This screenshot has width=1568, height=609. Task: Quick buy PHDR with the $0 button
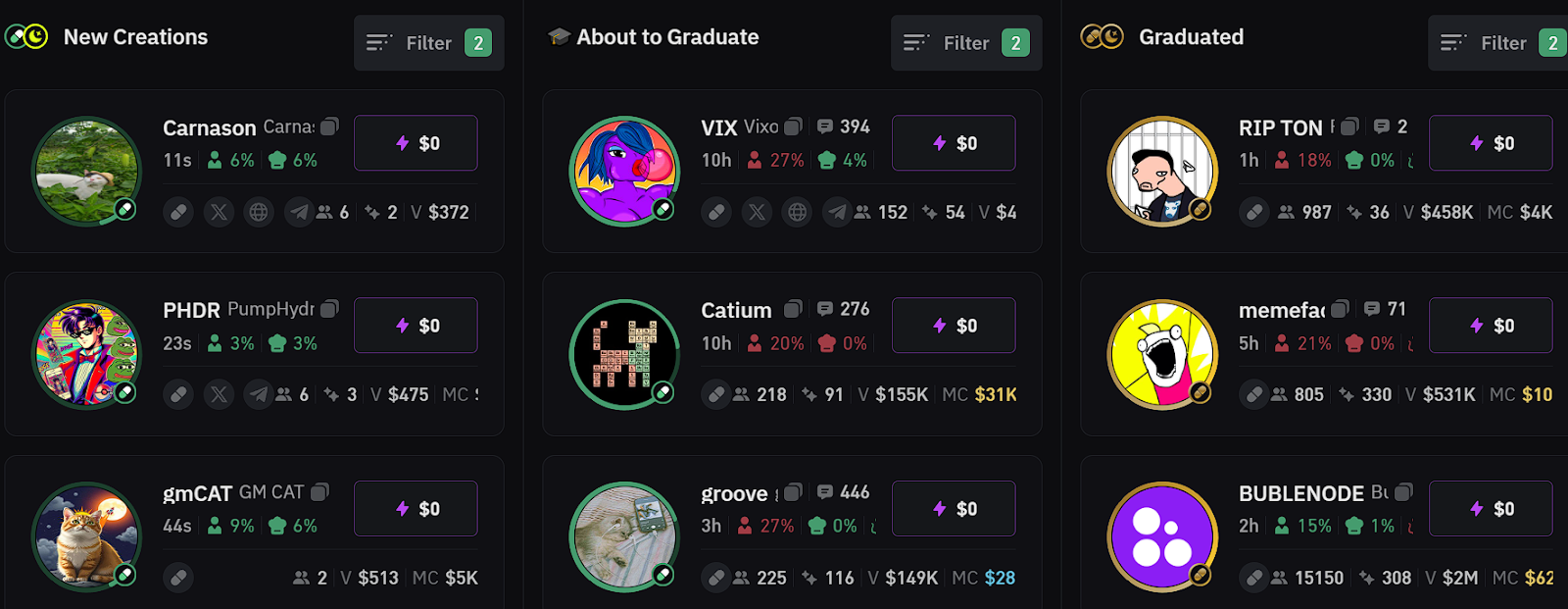tap(416, 326)
